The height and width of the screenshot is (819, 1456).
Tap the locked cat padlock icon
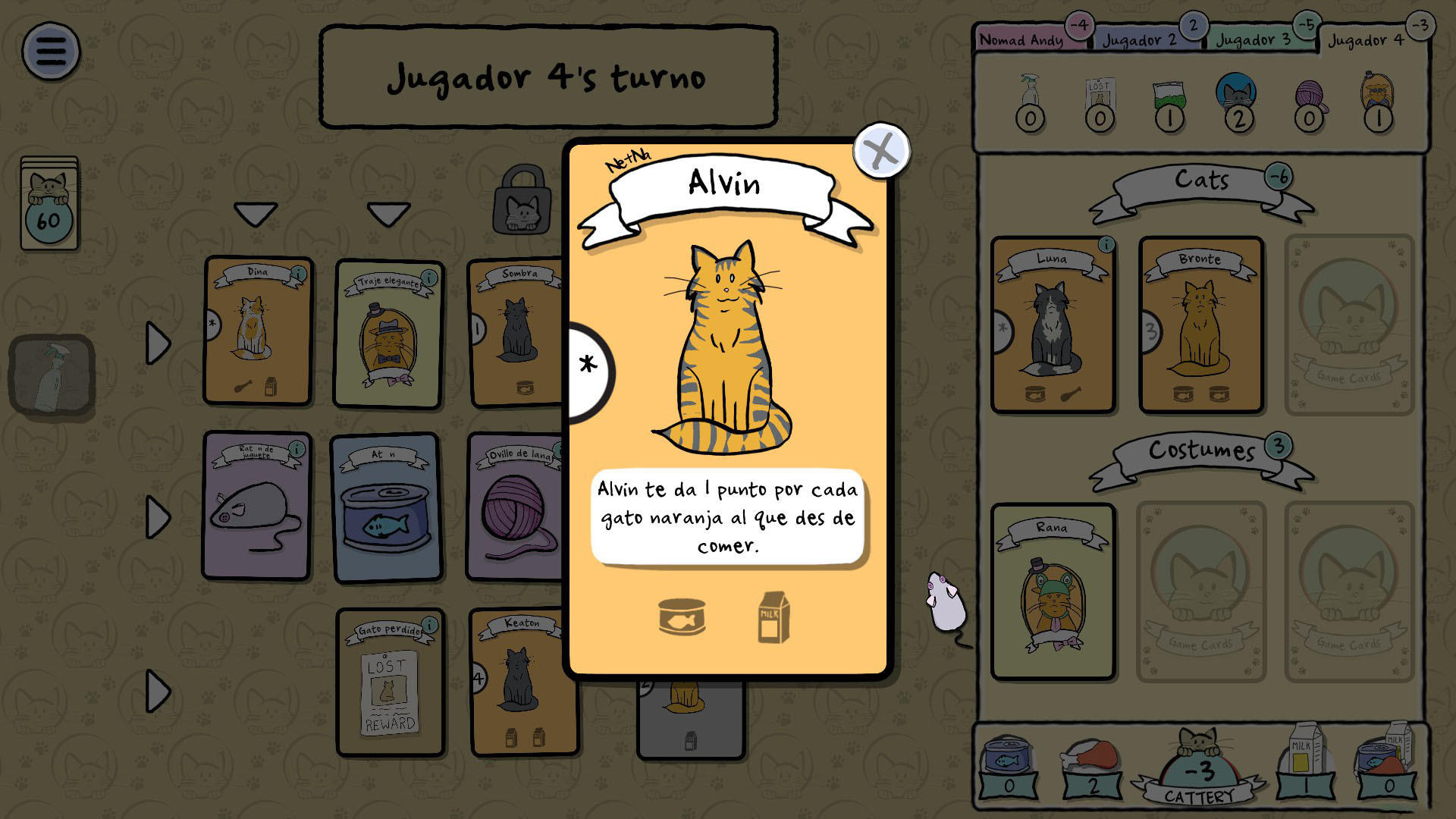tap(522, 200)
